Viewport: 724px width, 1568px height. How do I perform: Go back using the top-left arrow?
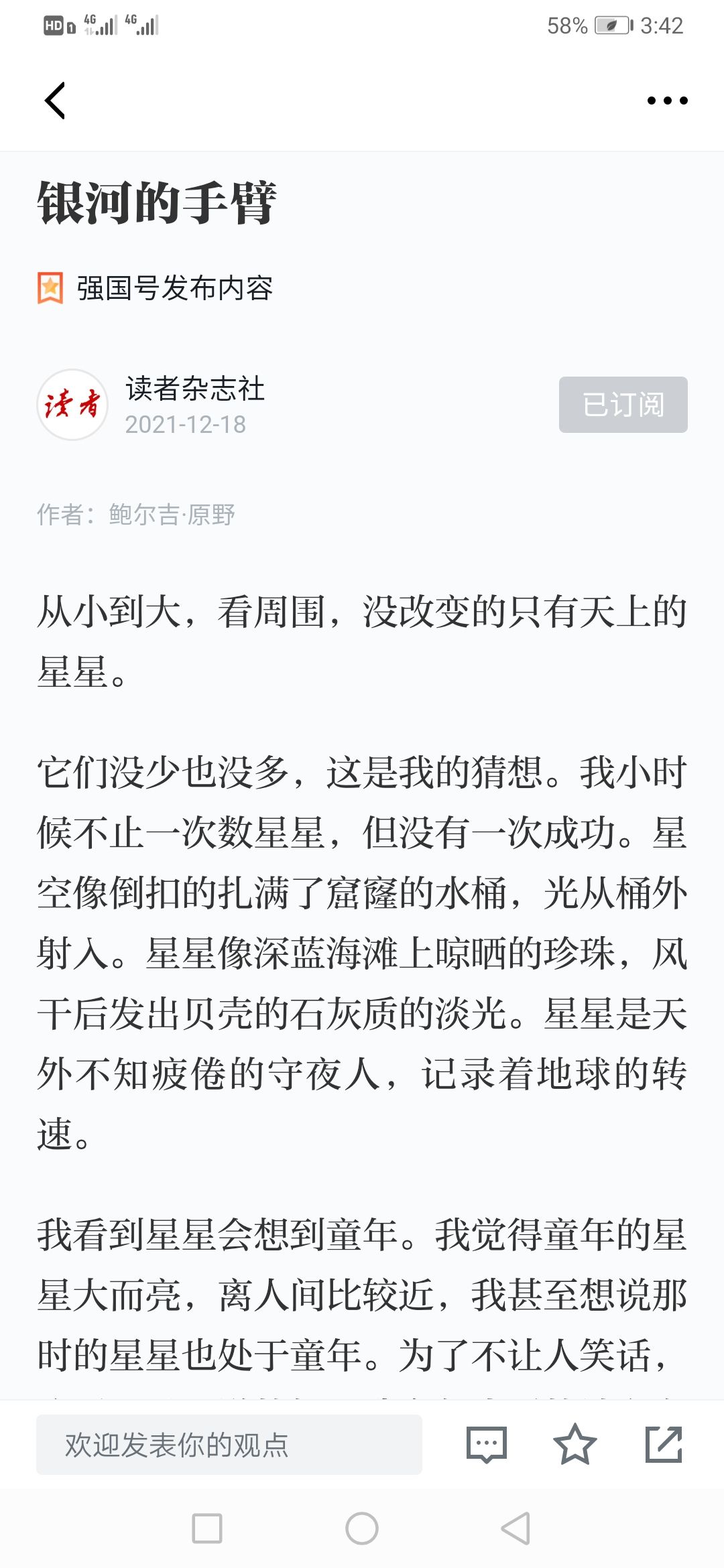[x=55, y=101]
